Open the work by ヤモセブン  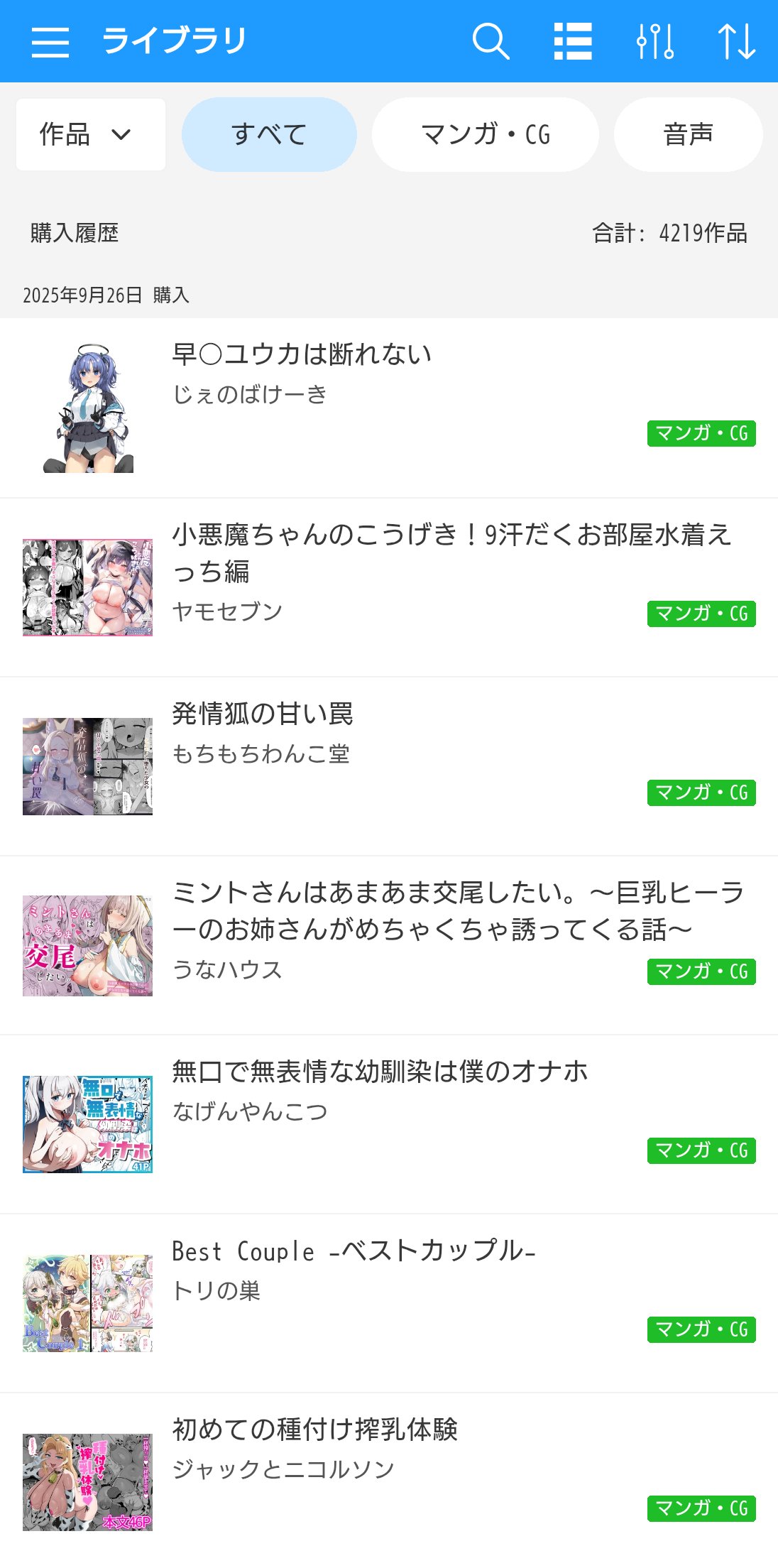point(451,553)
